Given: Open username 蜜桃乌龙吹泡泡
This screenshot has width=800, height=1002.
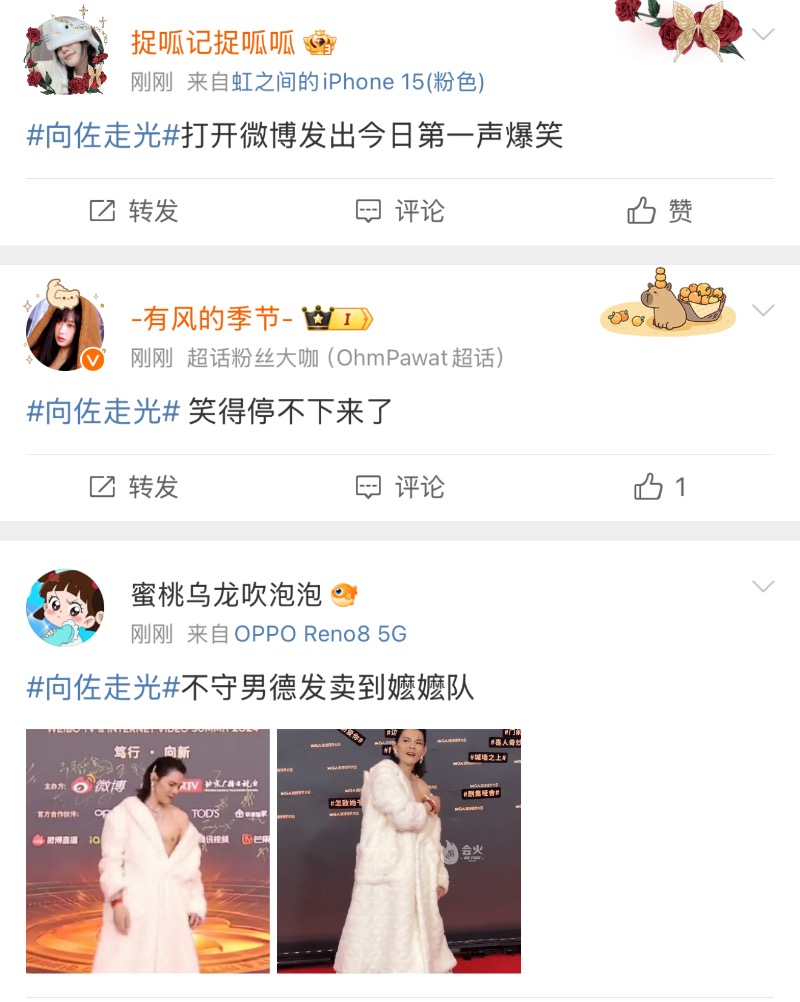Looking at the screenshot, I should pyautogui.click(x=226, y=595).
